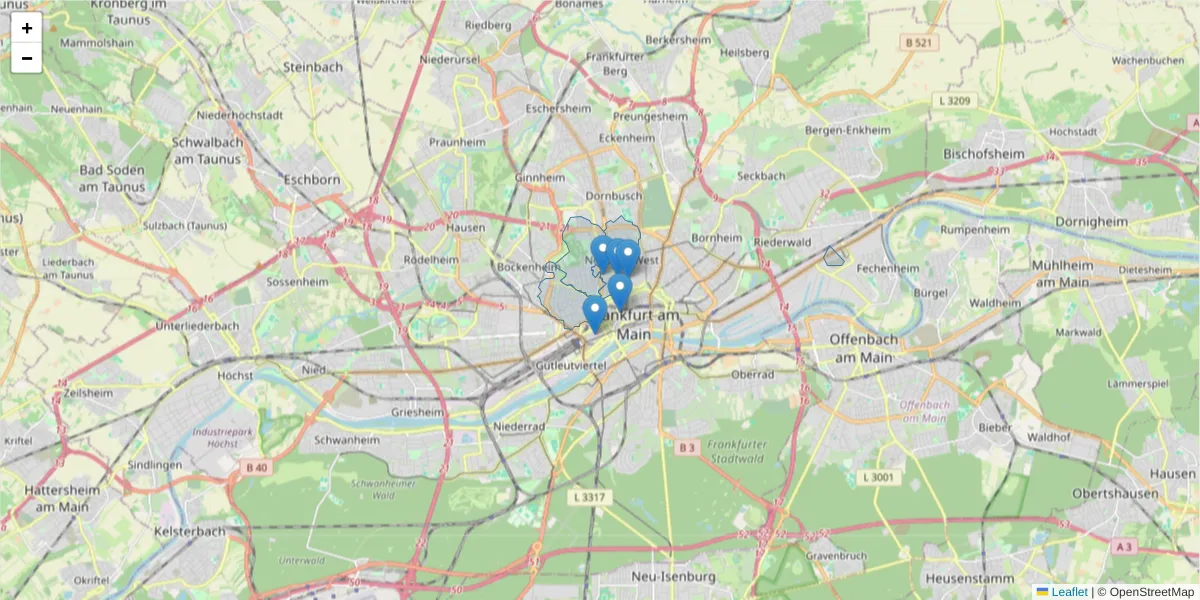Select the small outlined area near Fechenheim
Image resolution: width=1200 pixels, height=600 pixels.
(834, 256)
